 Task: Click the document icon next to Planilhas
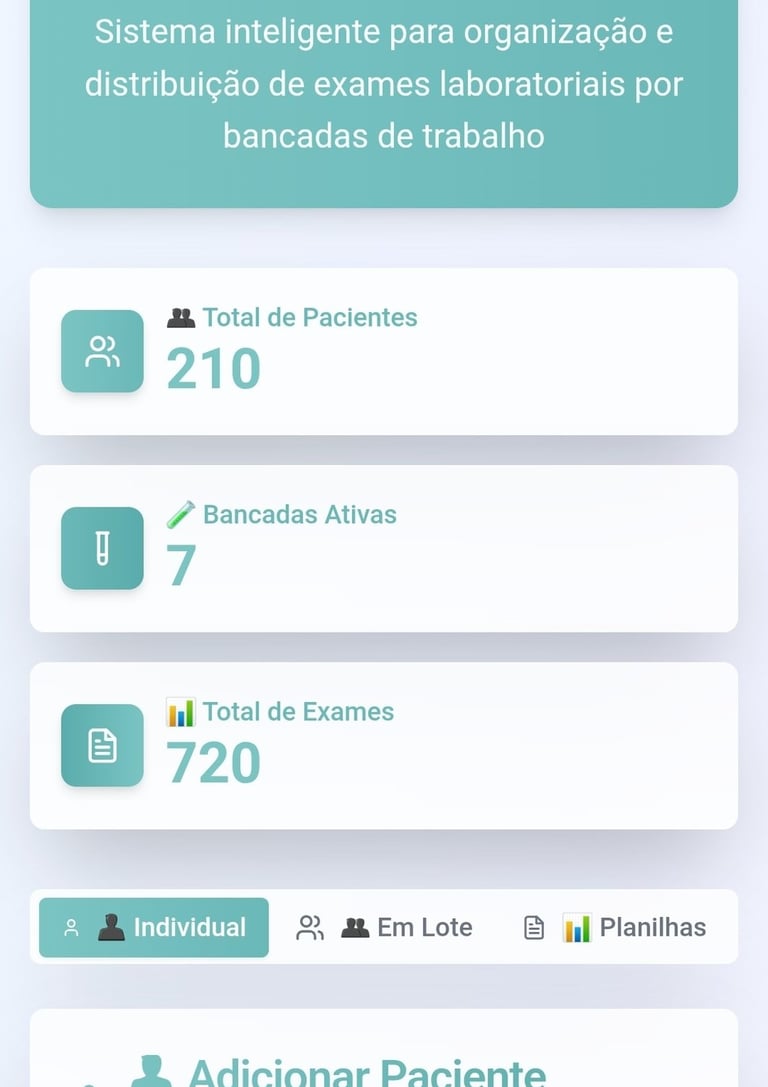[x=534, y=927]
